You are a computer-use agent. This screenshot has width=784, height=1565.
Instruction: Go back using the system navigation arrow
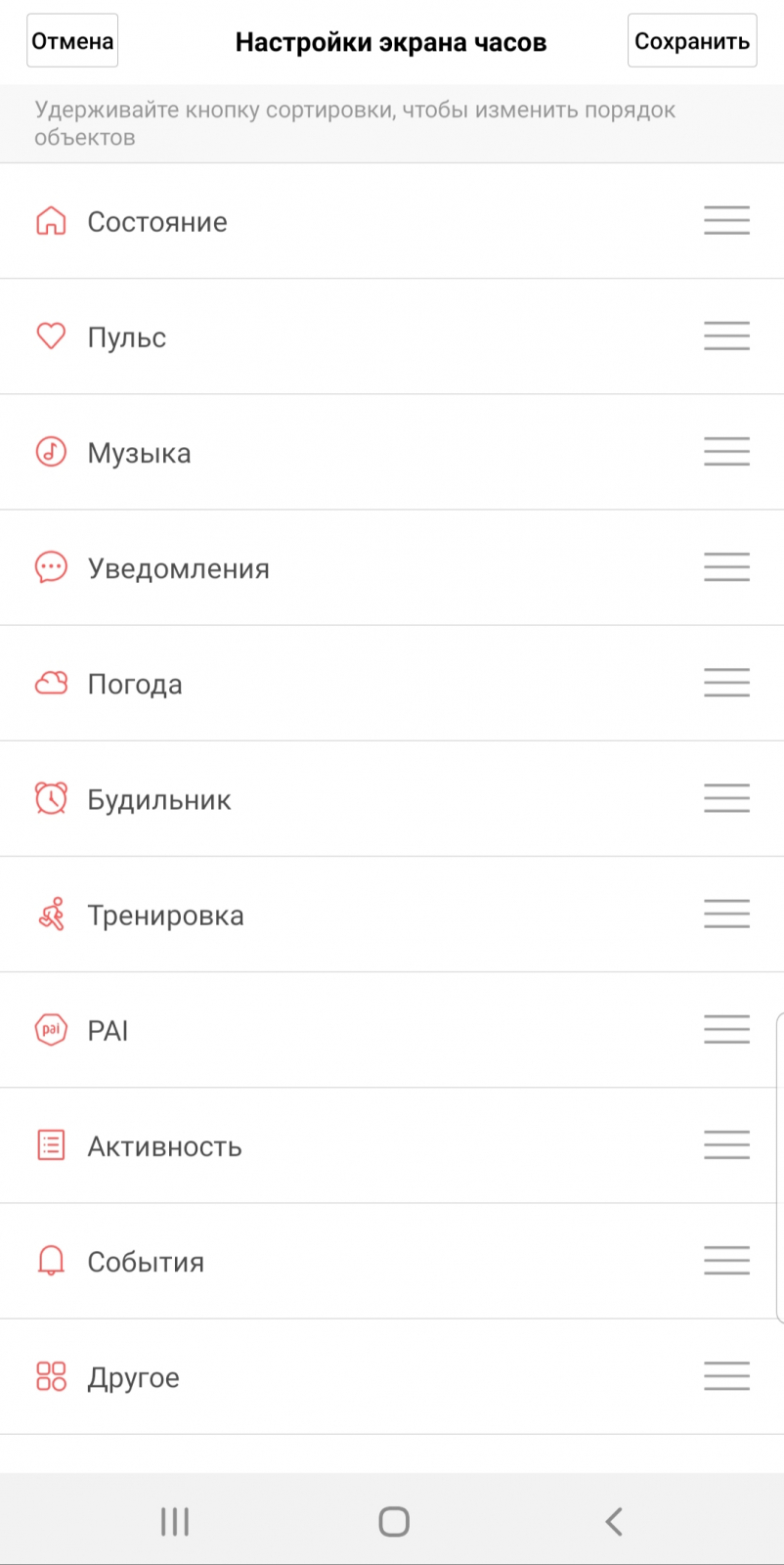coord(613,1521)
